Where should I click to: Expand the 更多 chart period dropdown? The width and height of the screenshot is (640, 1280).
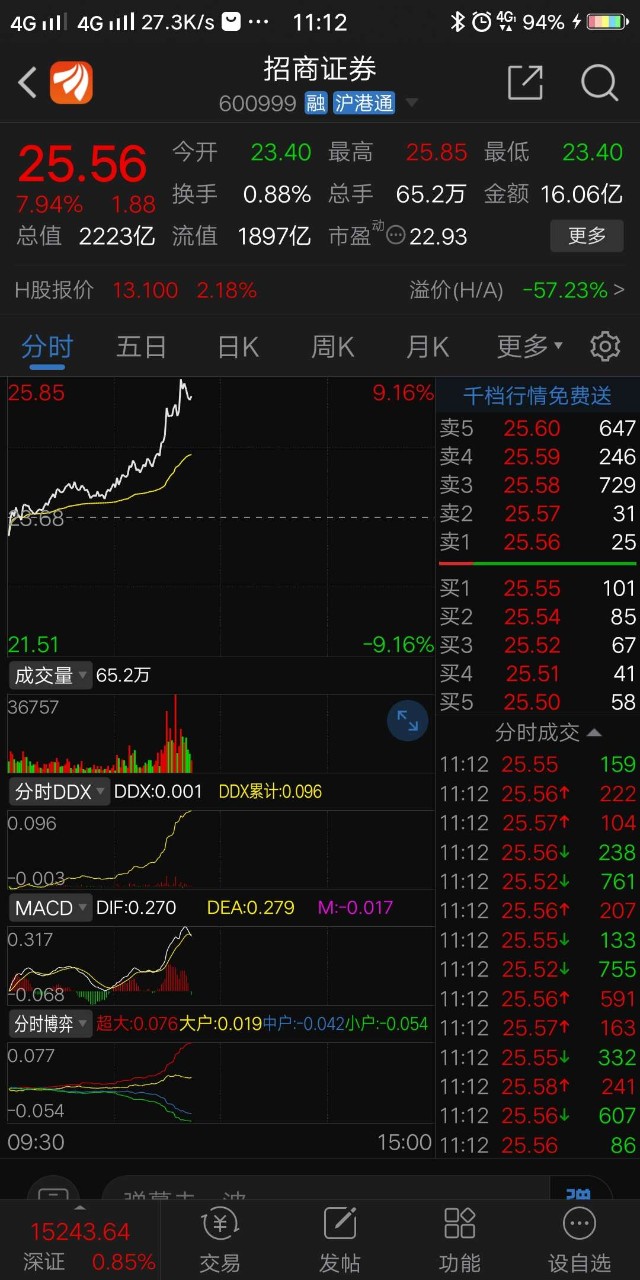[529, 347]
